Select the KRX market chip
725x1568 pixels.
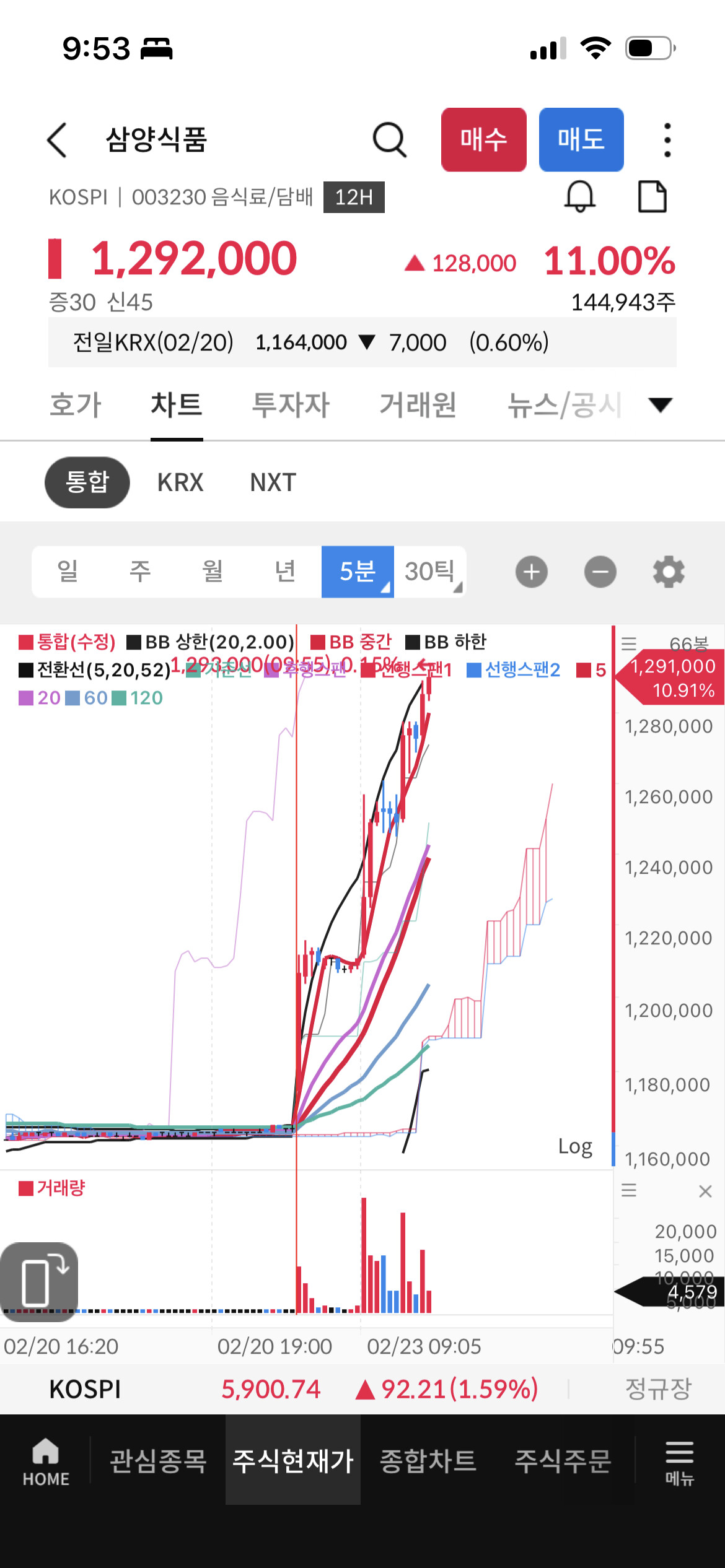[x=180, y=482]
